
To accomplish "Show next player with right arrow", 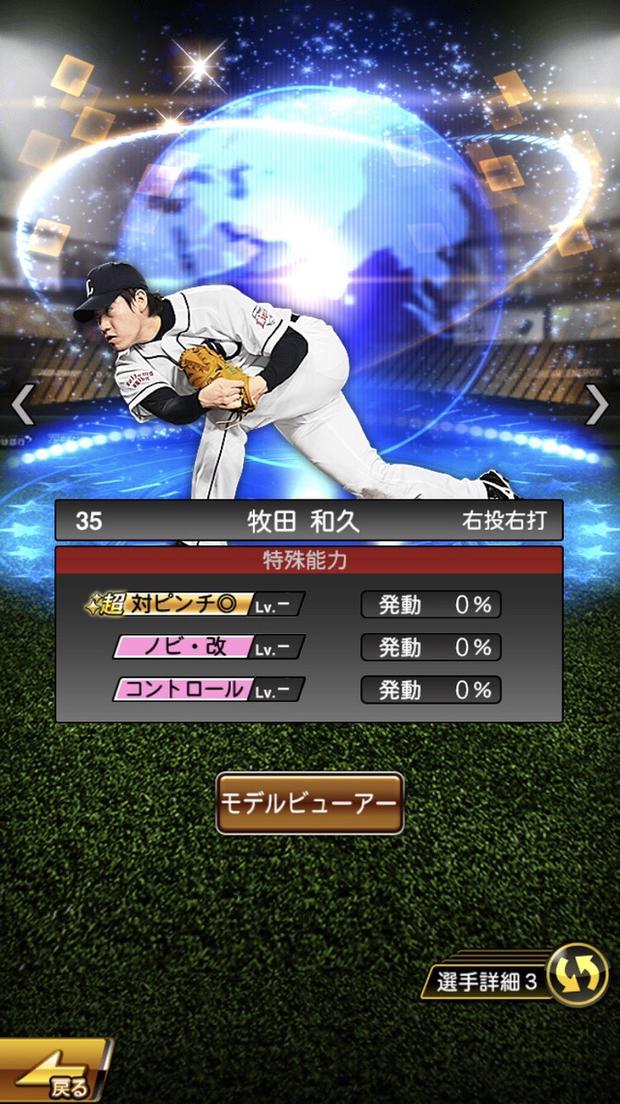I will [x=596, y=404].
